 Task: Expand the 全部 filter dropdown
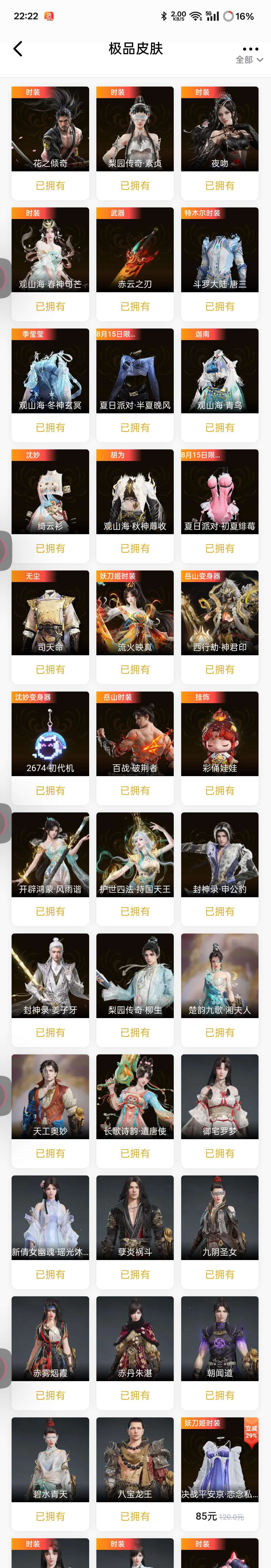click(x=249, y=60)
